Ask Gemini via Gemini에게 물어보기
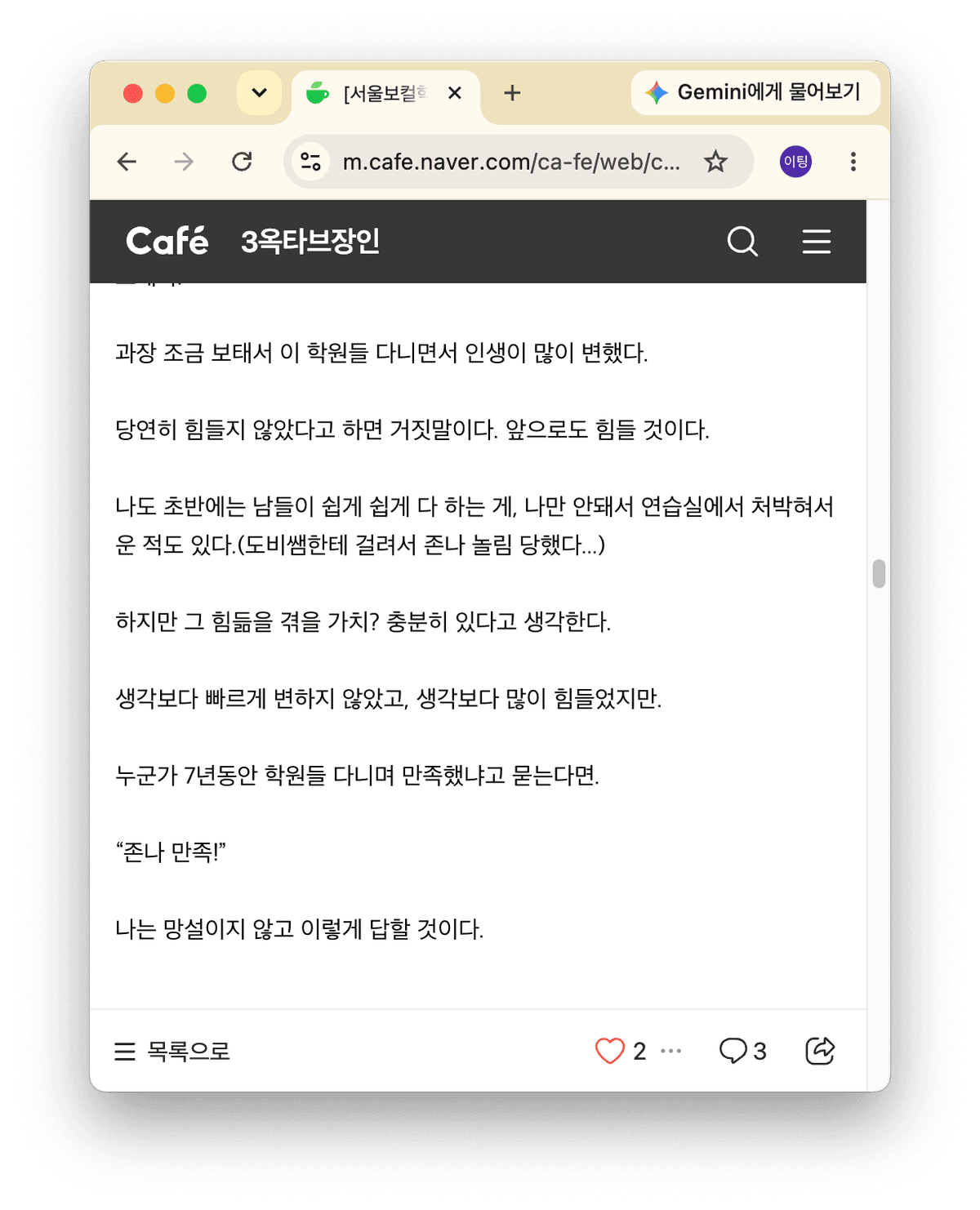Image resolution: width=980 pixels, height=1210 pixels. (x=755, y=92)
